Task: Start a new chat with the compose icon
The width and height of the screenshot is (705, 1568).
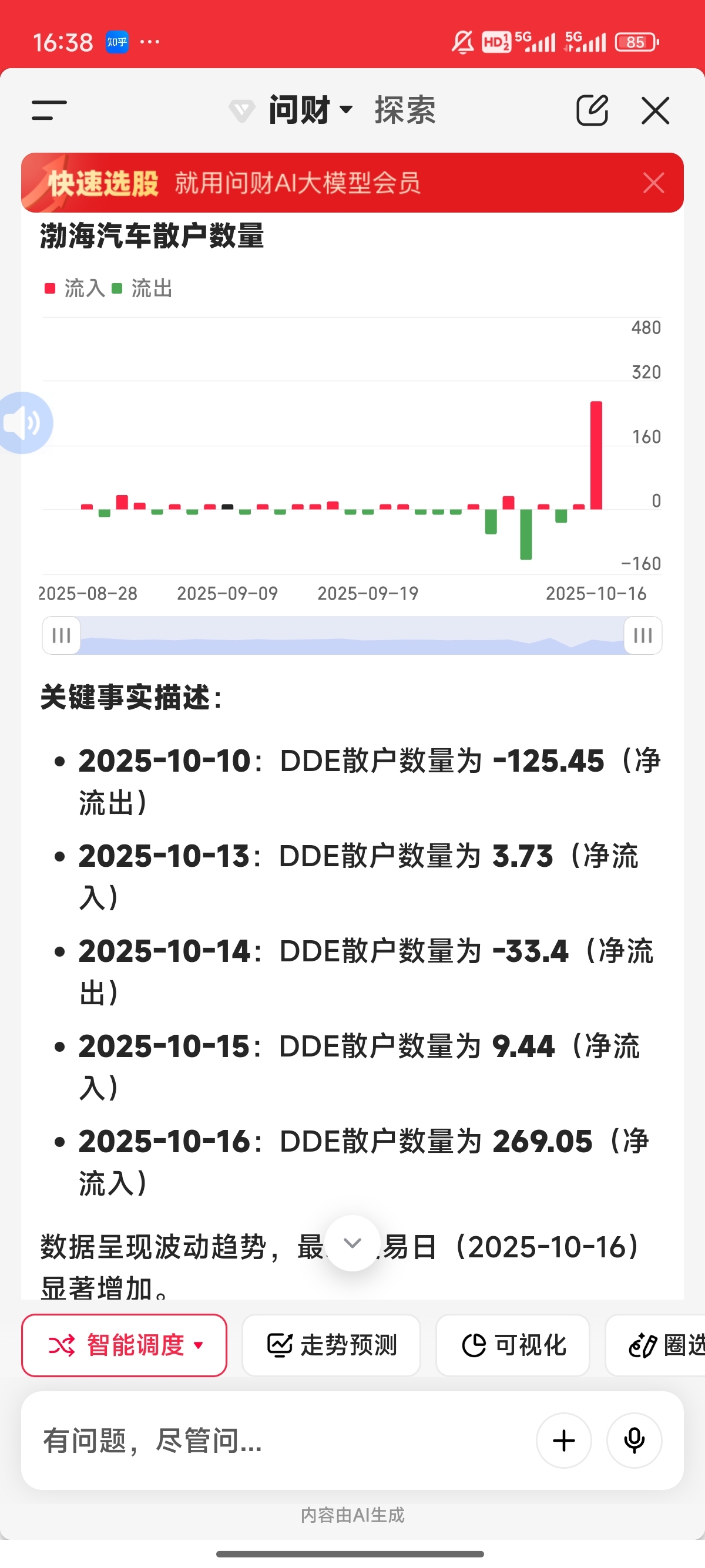Action: coord(592,110)
